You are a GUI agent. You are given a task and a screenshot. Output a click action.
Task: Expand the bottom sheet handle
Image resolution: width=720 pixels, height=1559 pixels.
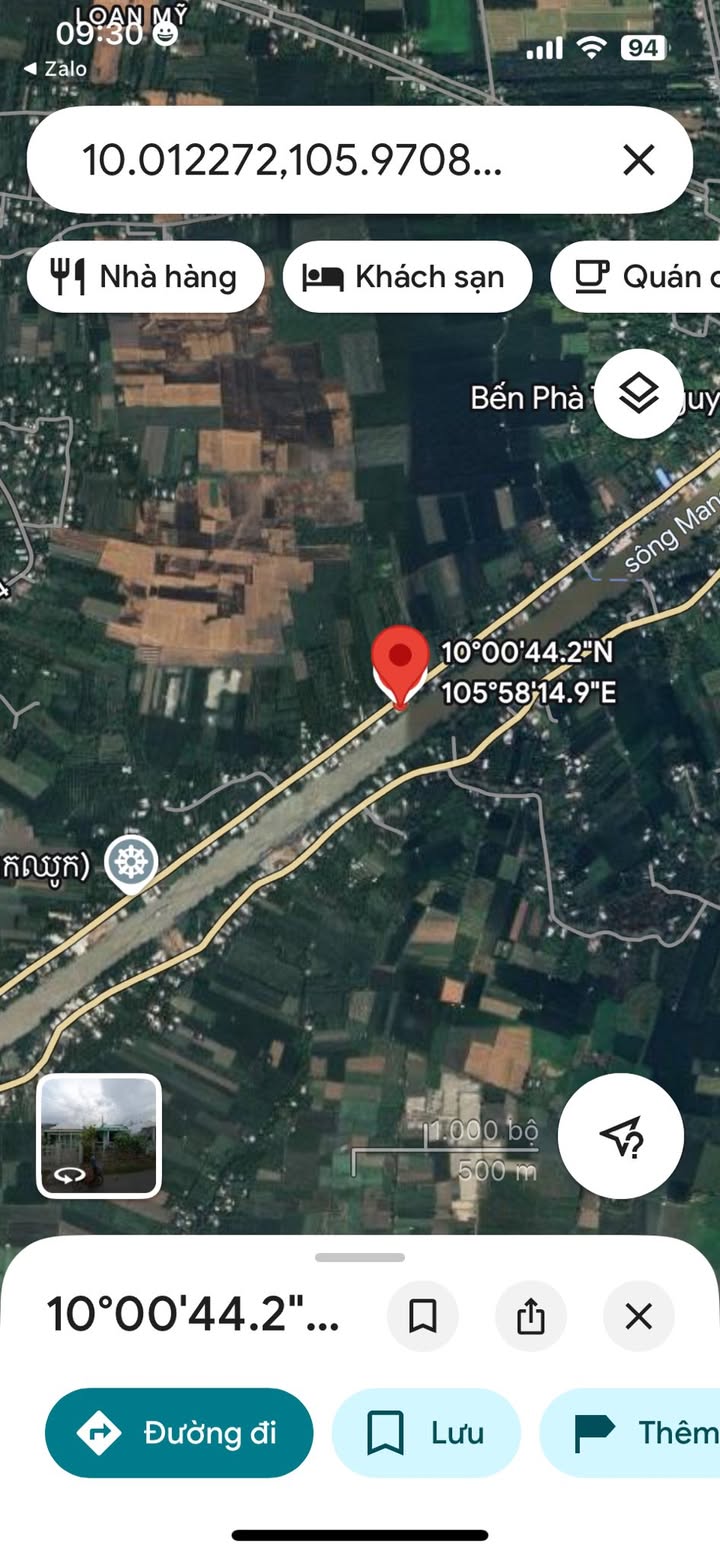tap(360, 1257)
